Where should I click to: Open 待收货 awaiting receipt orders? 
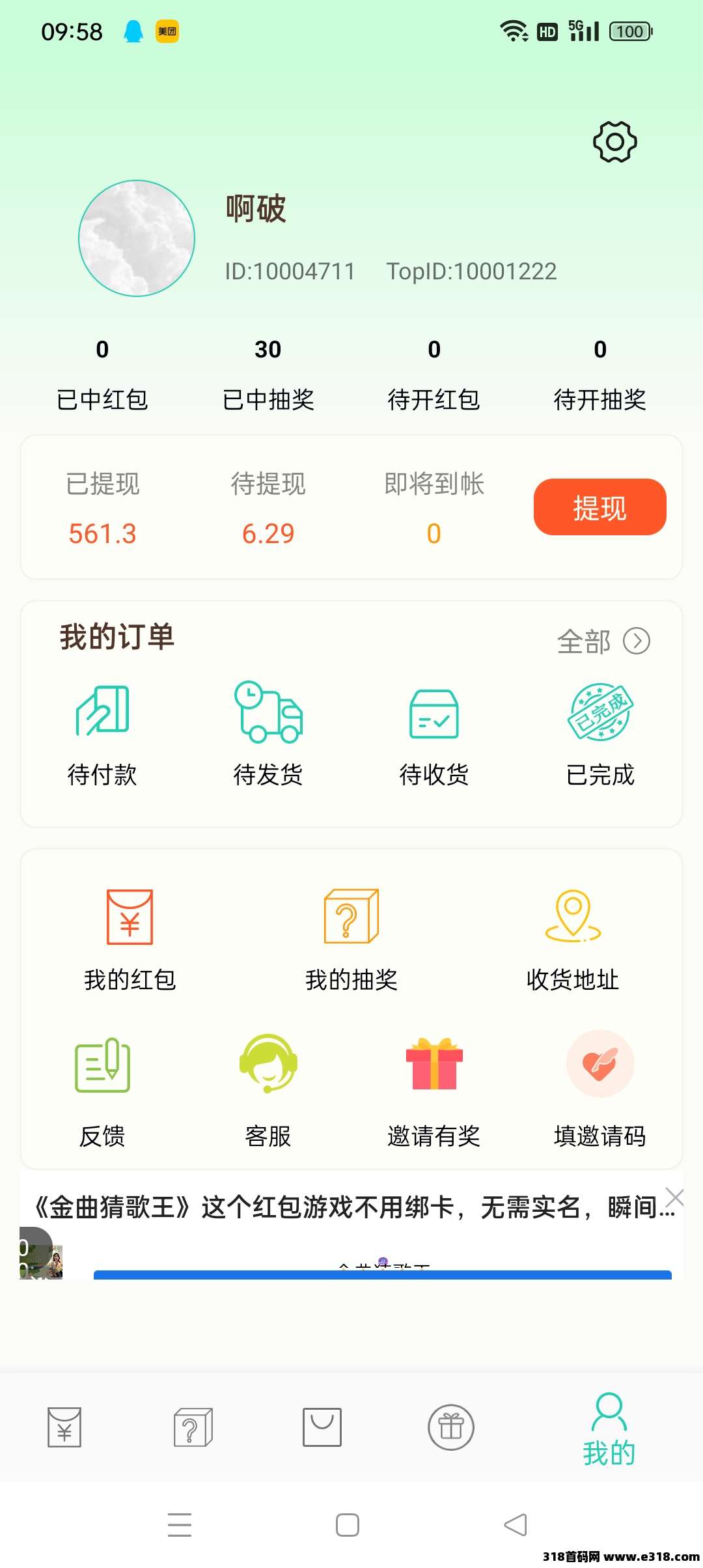[x=434, y=736]
